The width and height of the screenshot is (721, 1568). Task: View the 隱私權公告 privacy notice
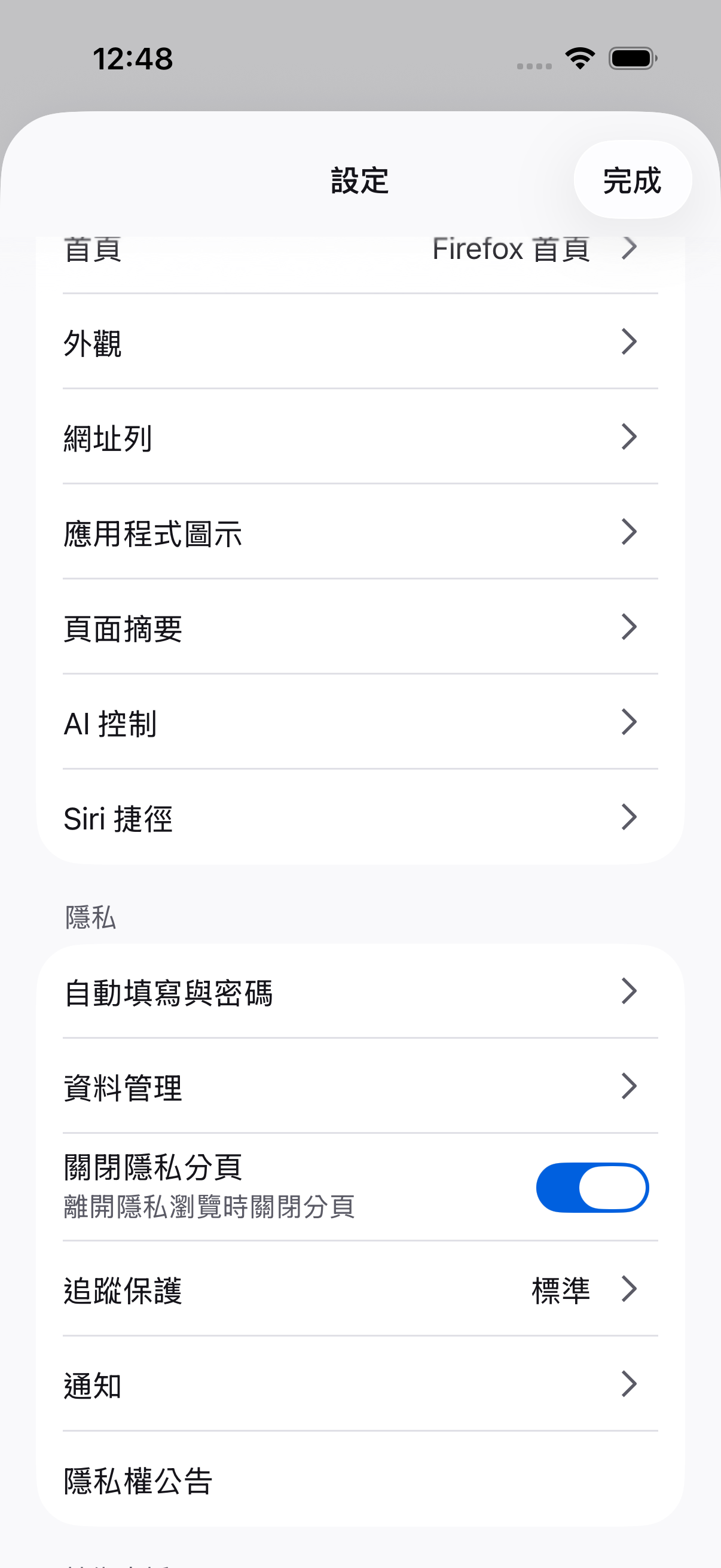[360, 1479]
